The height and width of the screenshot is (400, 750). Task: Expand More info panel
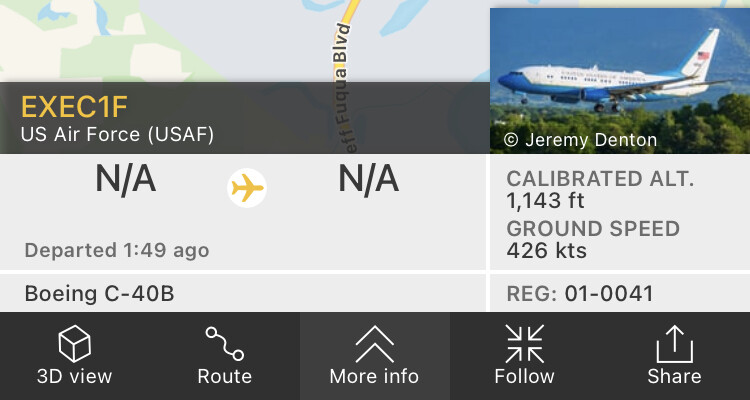coord(374,357)
